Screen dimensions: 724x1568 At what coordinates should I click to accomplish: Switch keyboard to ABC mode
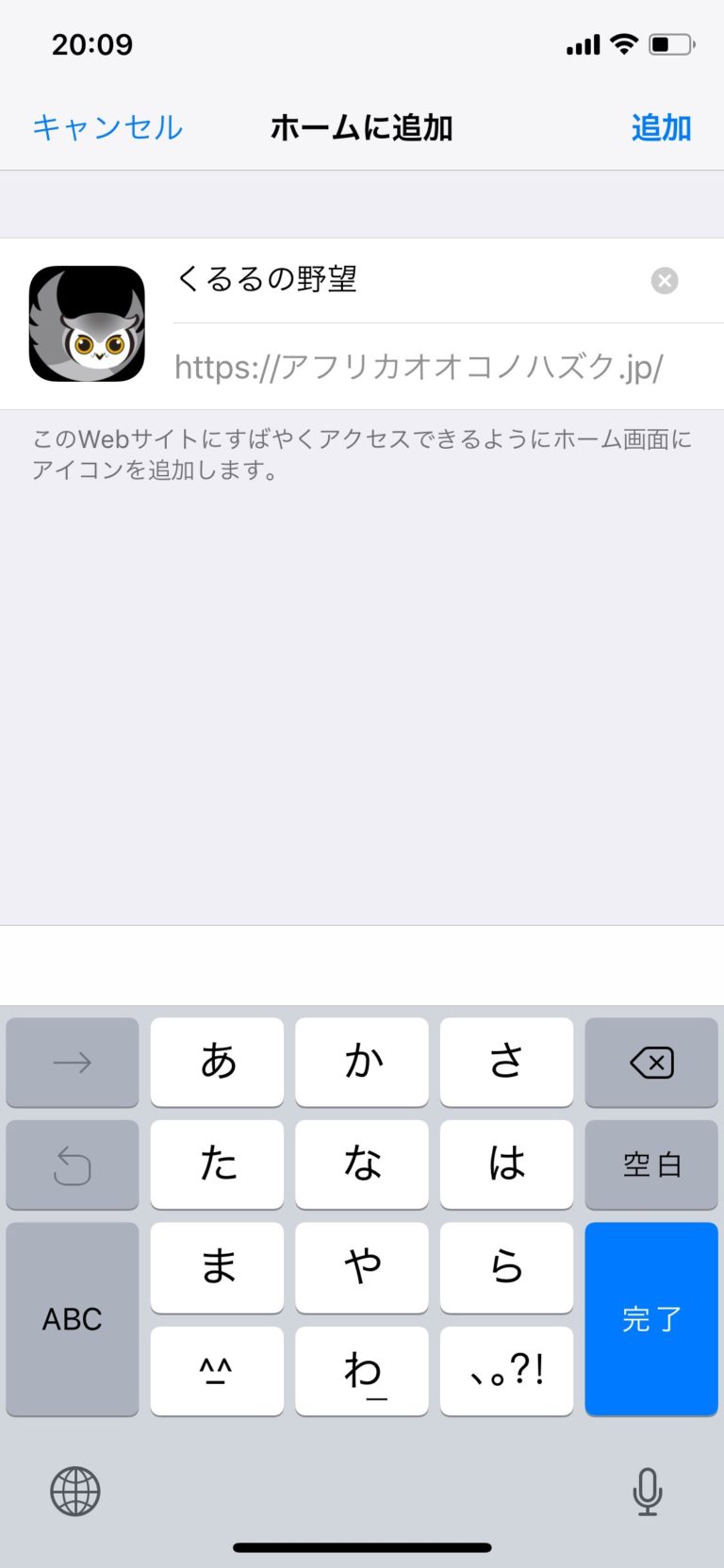(x=73, y=1319)
